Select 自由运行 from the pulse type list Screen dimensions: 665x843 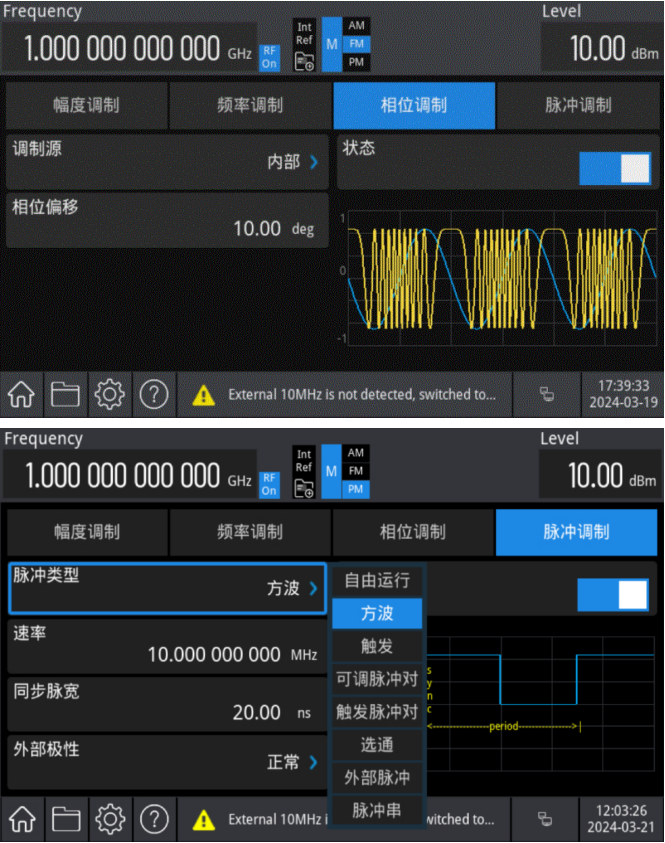click(378, 580)
